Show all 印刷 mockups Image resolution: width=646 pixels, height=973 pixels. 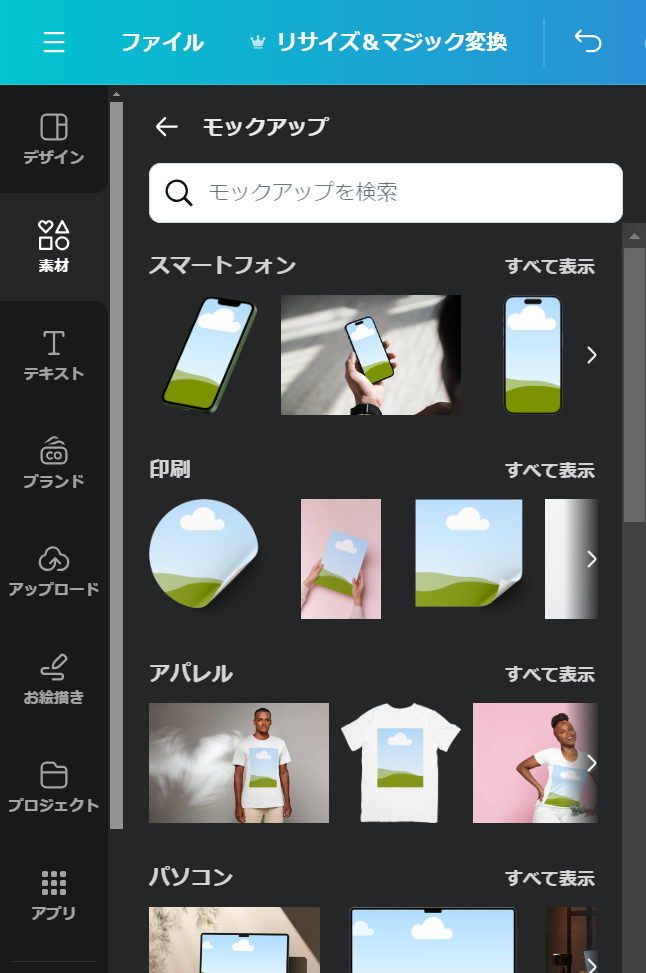(x=550, y=470)
